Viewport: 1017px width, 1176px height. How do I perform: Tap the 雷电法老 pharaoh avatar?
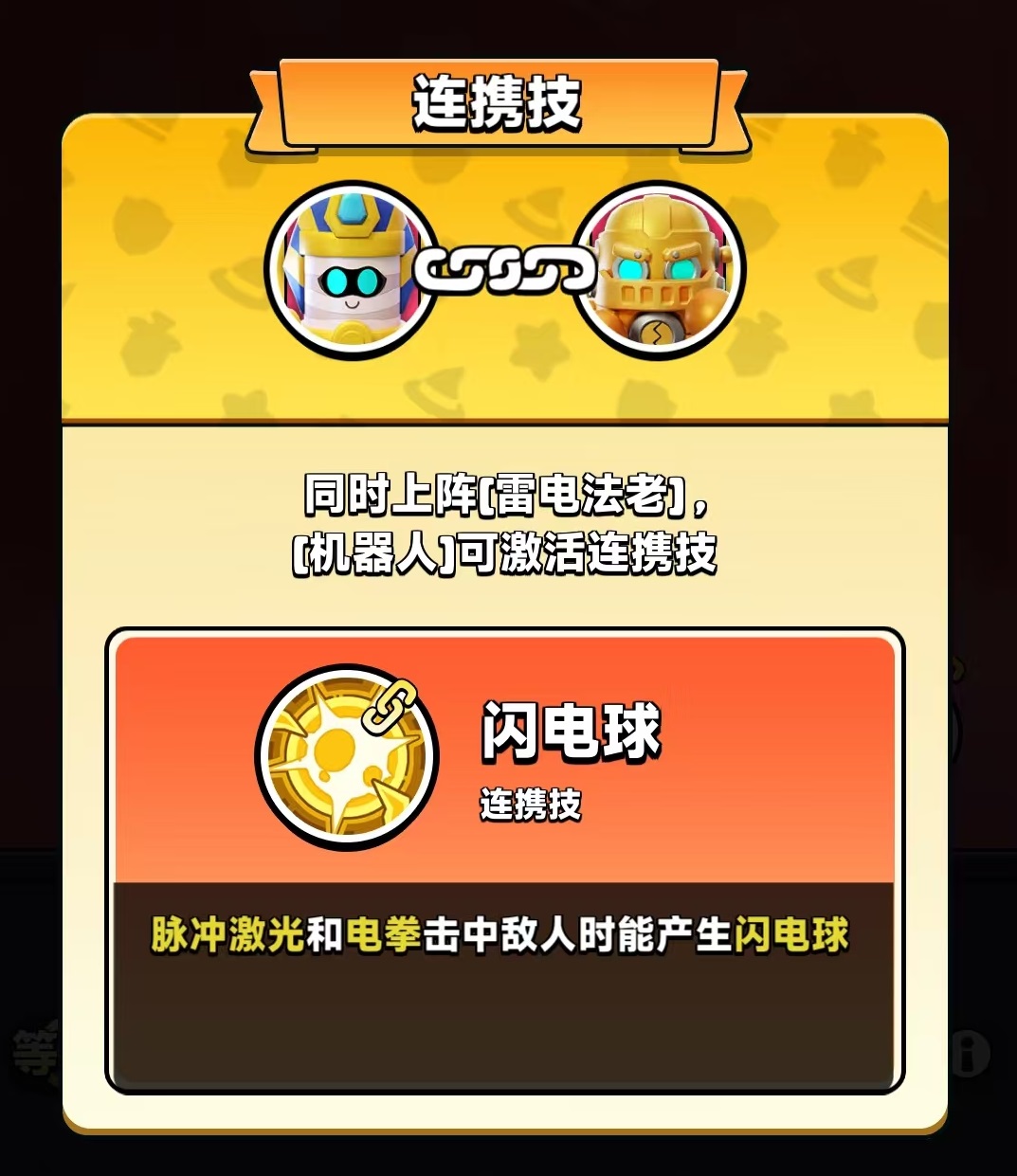(352, 270)
